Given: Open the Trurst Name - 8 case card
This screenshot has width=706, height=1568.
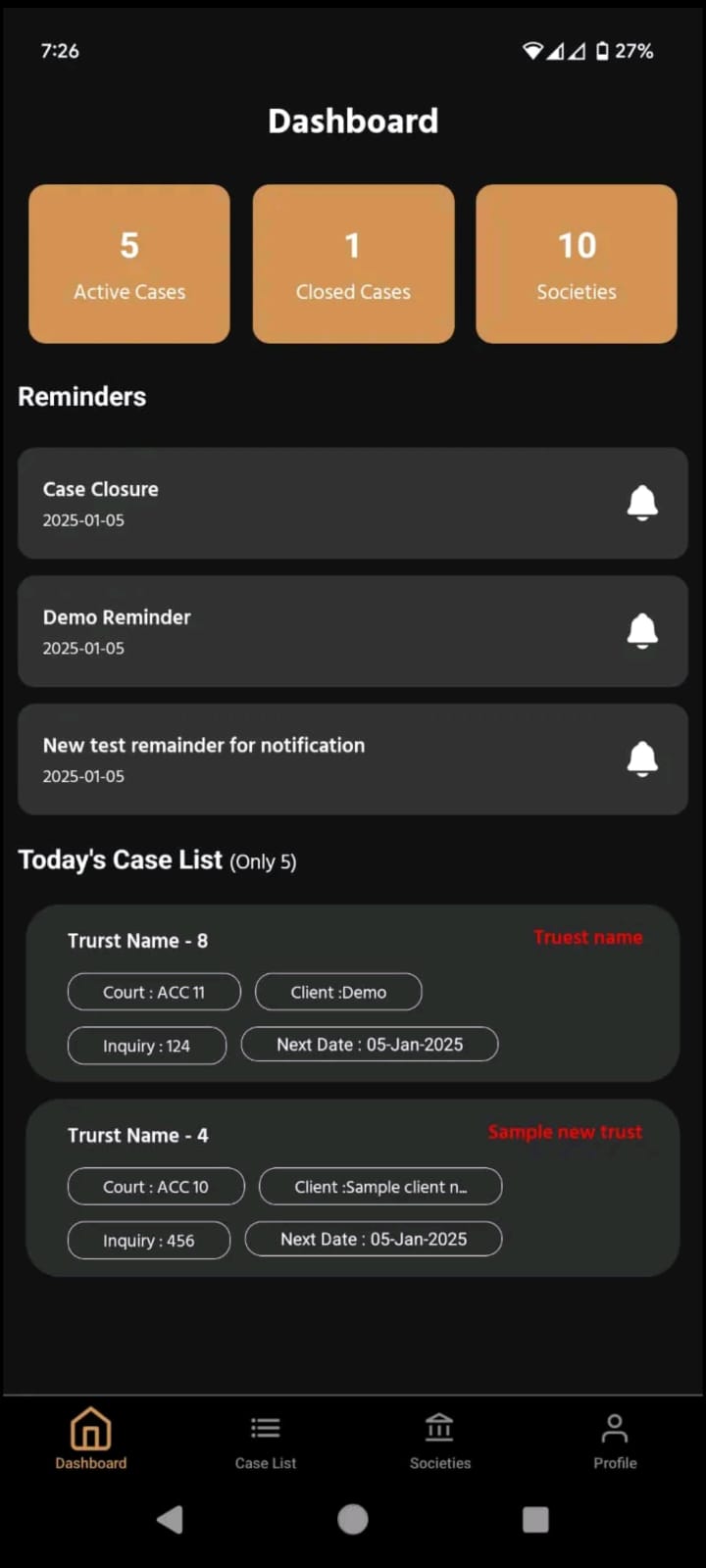Looking at the screenshot, I should (353, 993).
